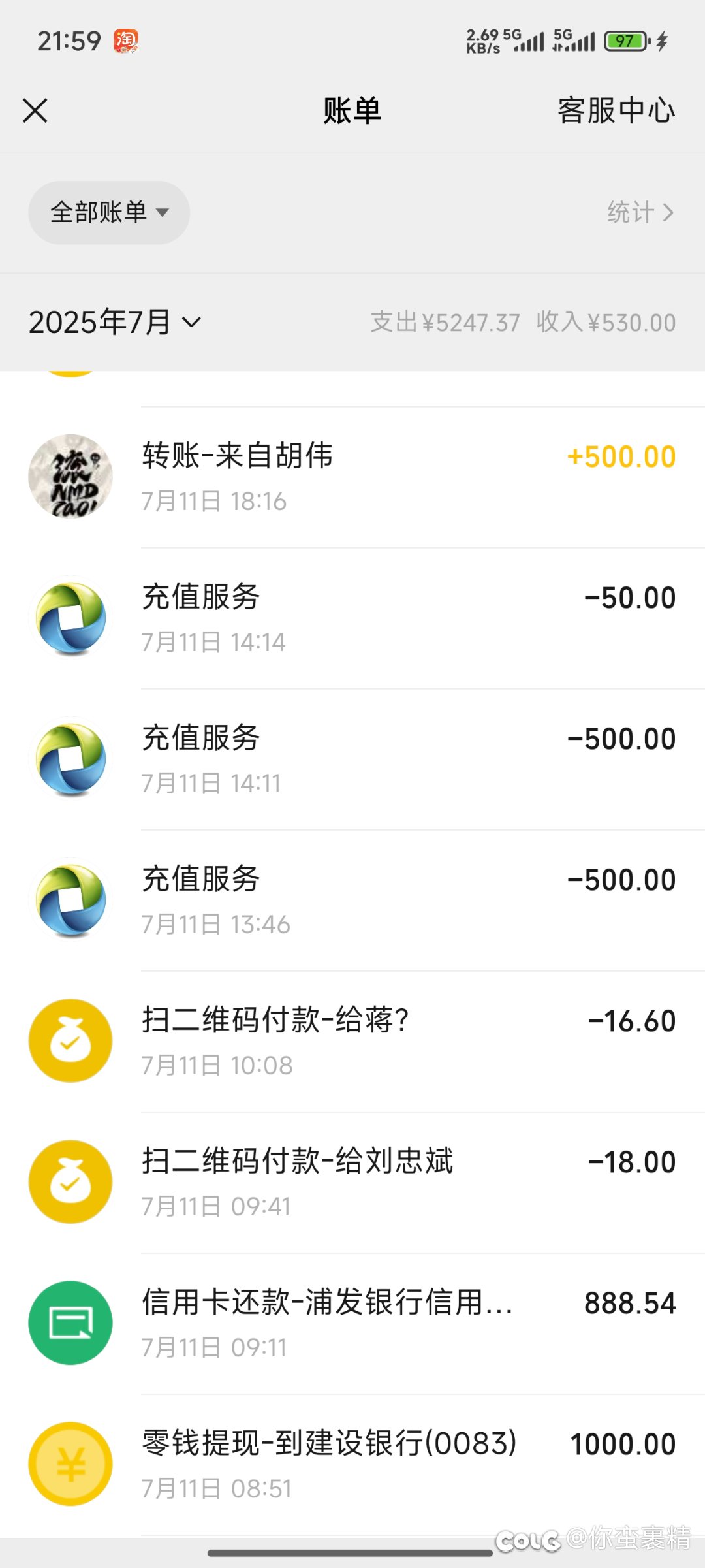Image resolution: width=705 pixels, height=1568 pixels.
Task: Expand the 全部账单 filter dropdown
Action: tap(109, 212)
